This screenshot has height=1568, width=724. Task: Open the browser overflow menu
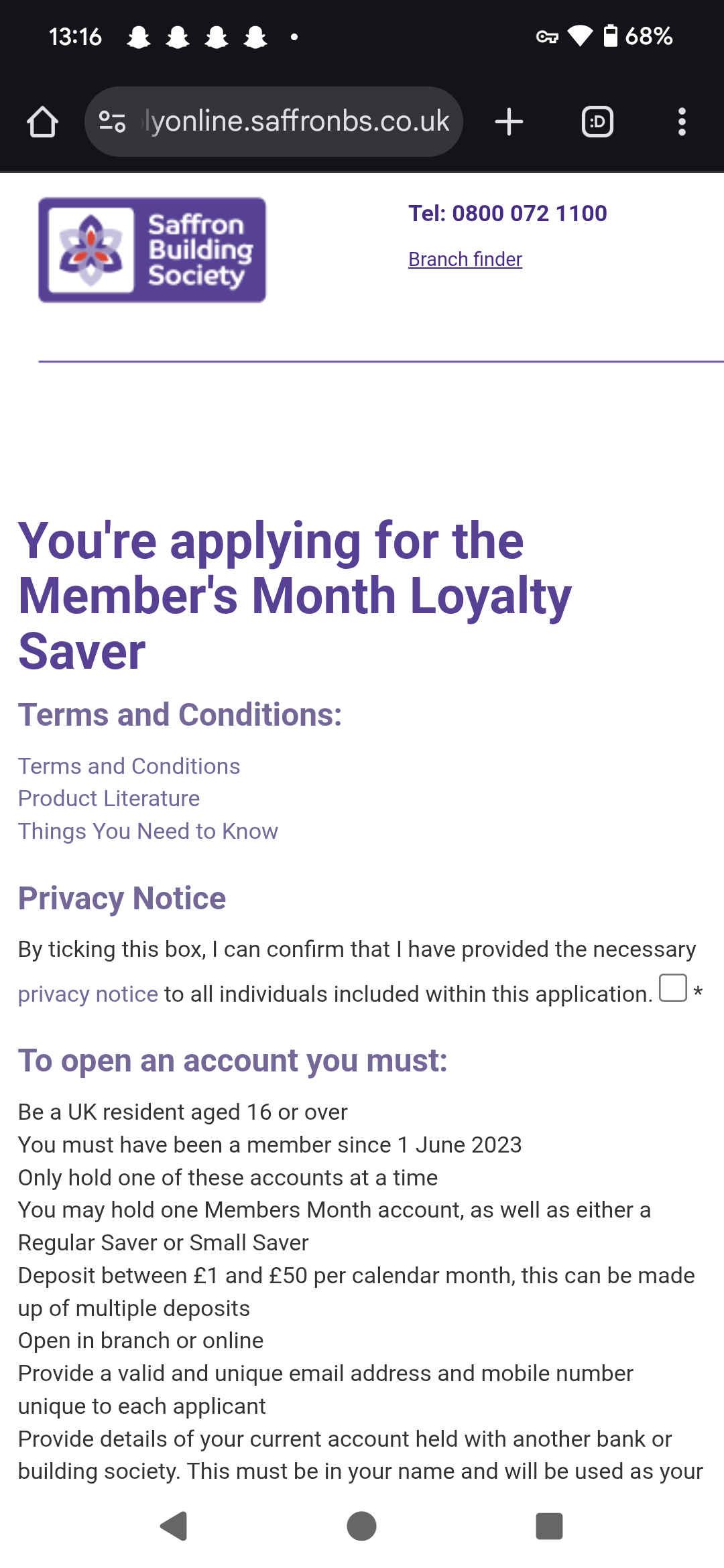[682, 122]
